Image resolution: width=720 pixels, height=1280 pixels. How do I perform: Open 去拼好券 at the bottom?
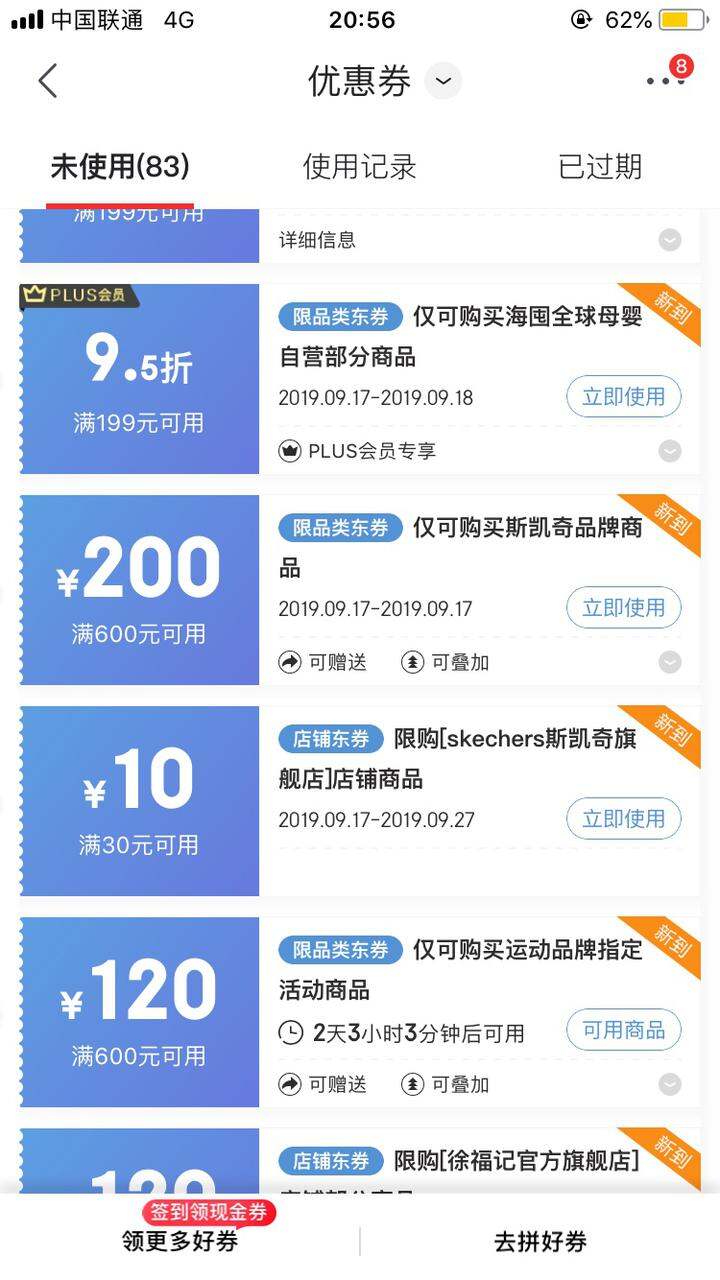coord(540,1241)
